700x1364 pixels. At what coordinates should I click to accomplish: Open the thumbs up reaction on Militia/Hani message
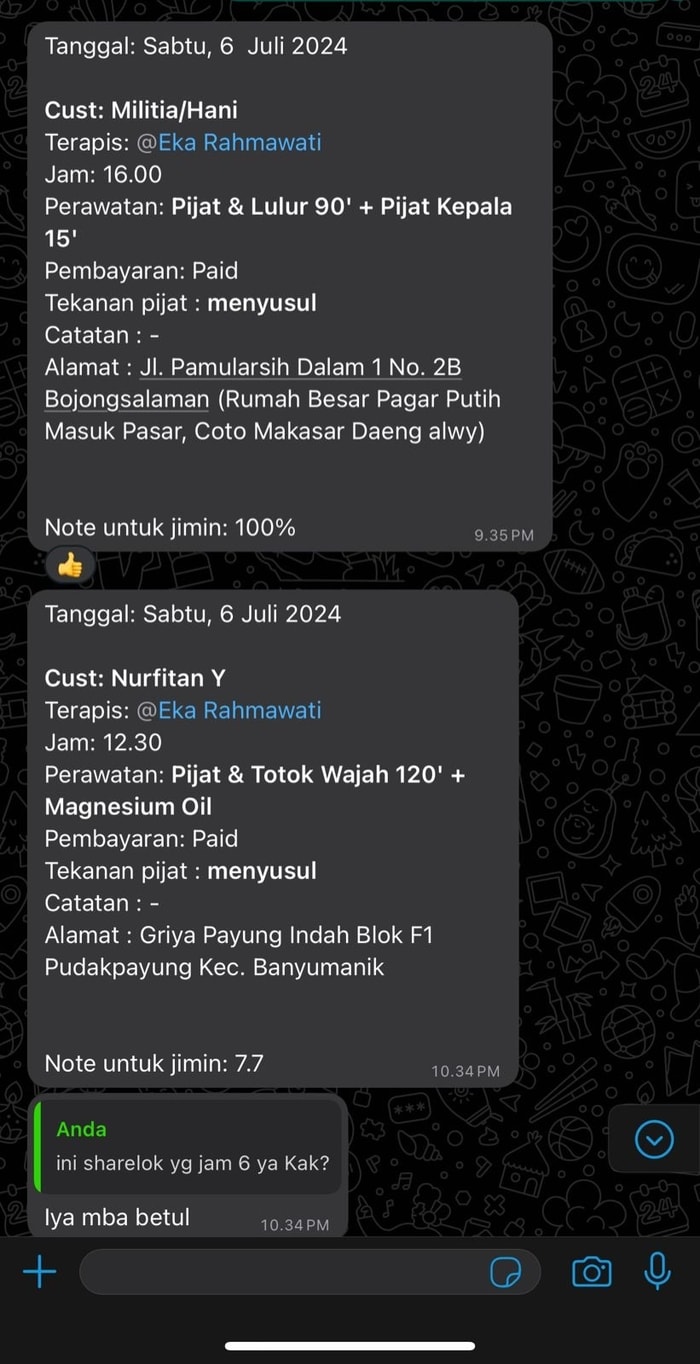(x=70, y=567)
